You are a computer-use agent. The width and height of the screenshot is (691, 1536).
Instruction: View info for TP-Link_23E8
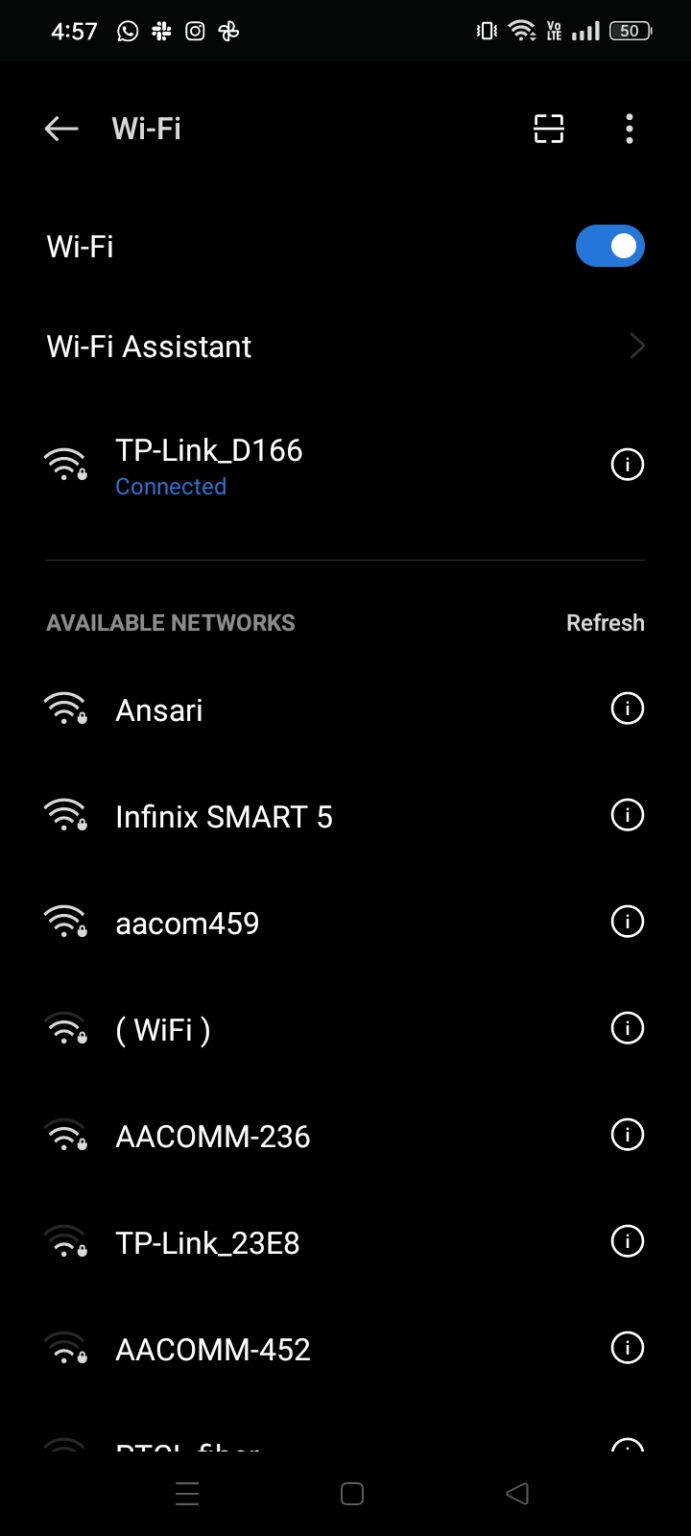[x=627, y=1241]
